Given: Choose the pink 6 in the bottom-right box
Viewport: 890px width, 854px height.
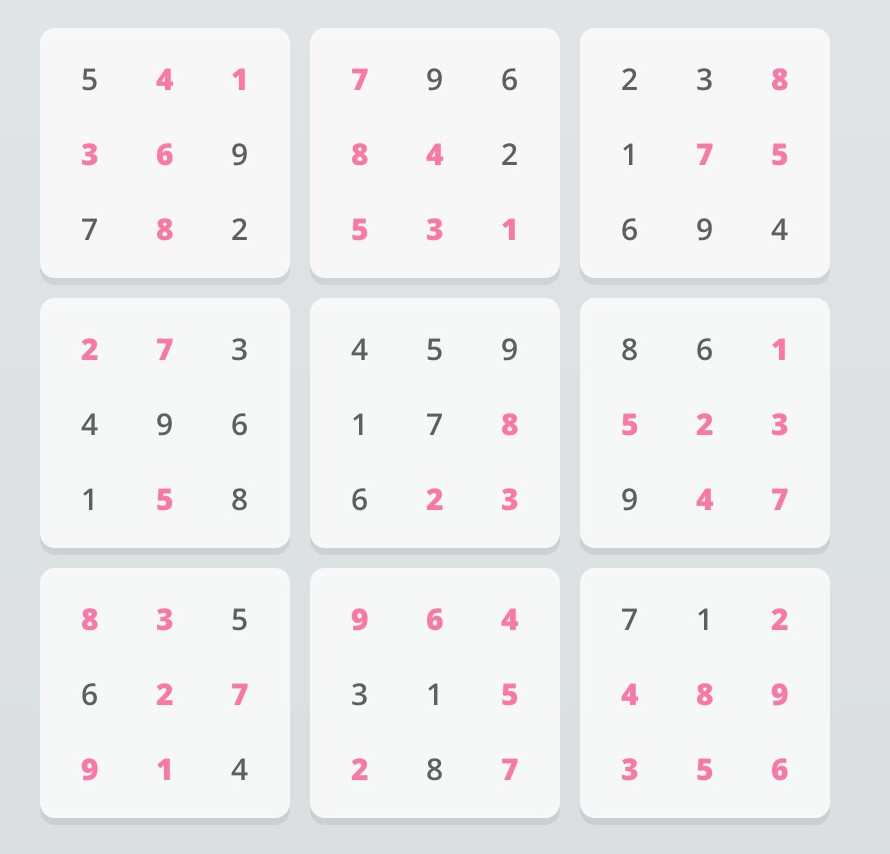Looking at the screenshot, I should [x=780, y=770].
